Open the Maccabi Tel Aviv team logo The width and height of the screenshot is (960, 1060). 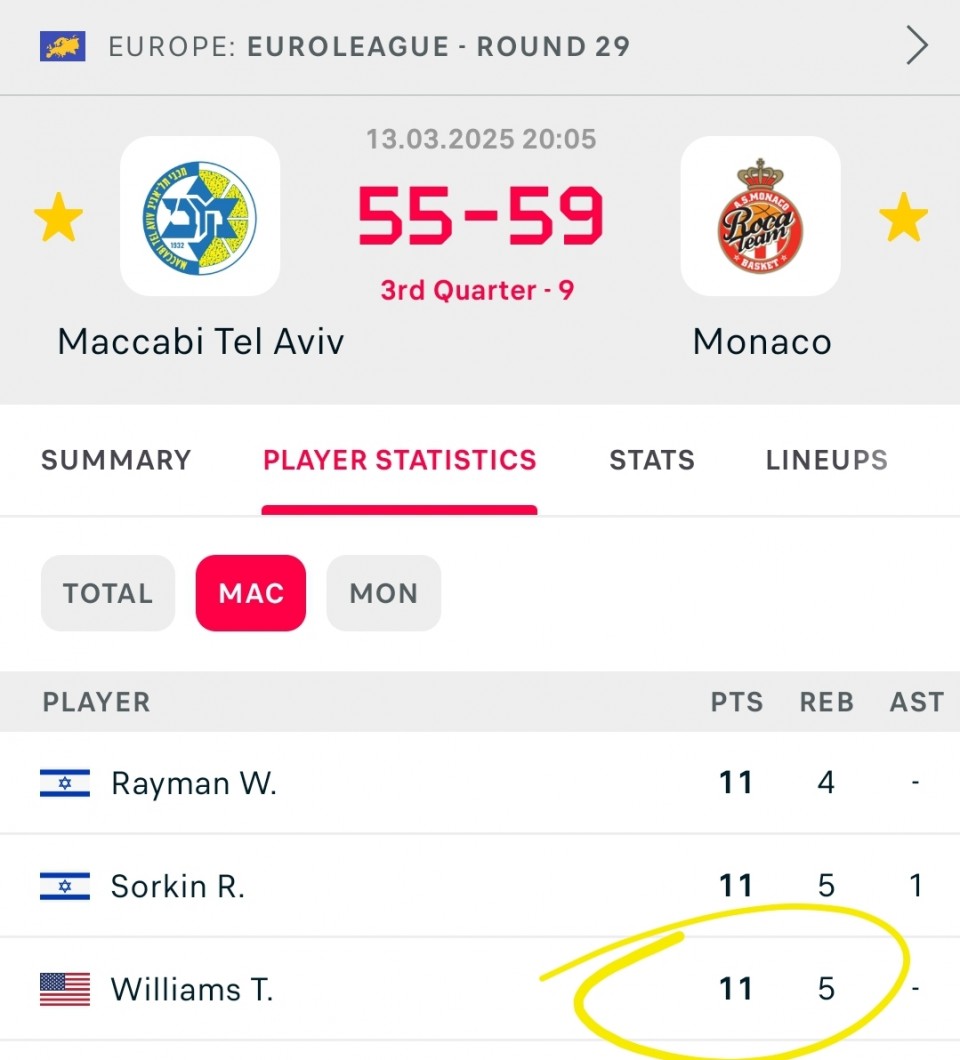tap(200, 217)
